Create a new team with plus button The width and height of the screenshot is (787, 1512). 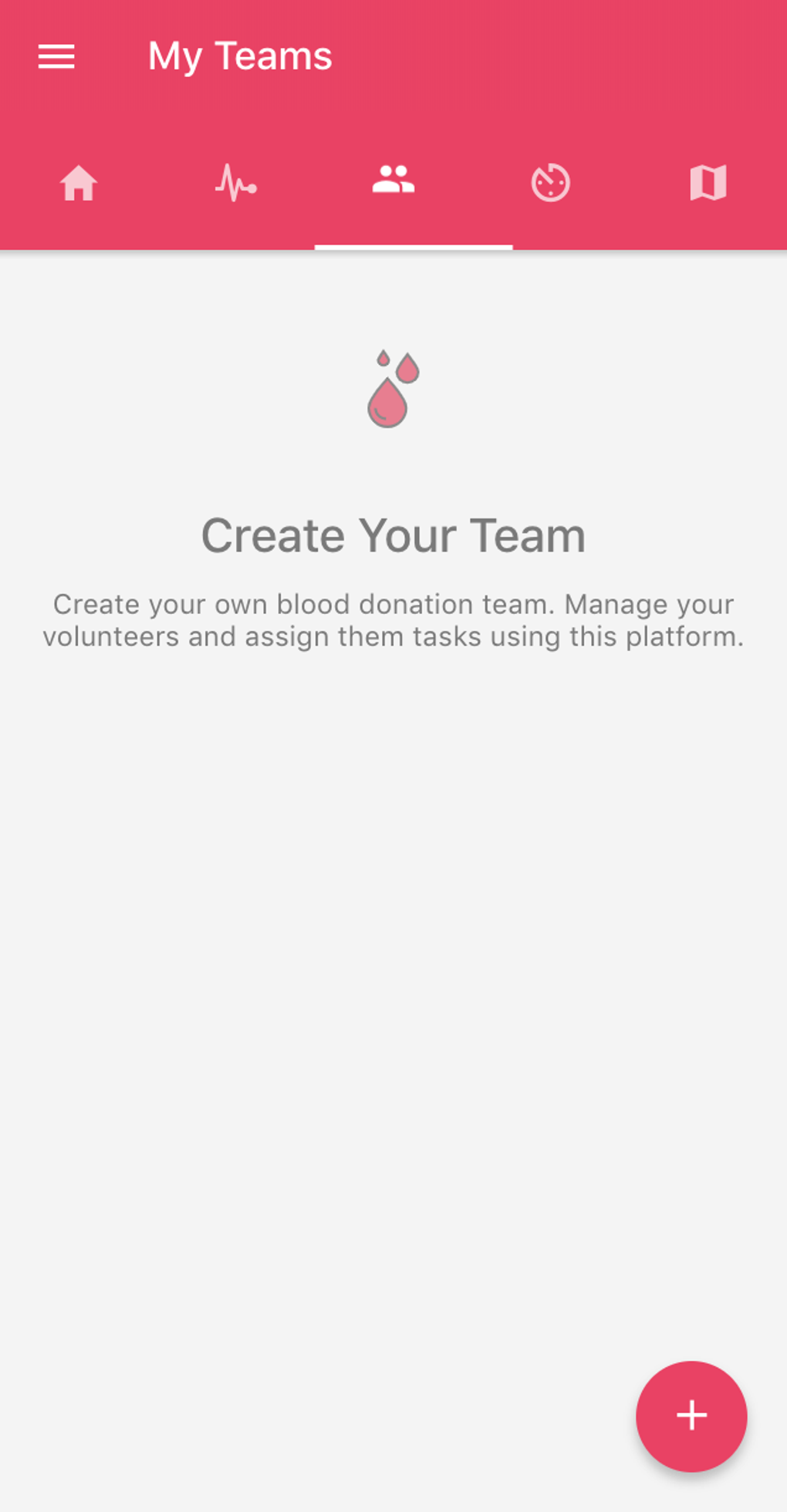[691, 1416]
